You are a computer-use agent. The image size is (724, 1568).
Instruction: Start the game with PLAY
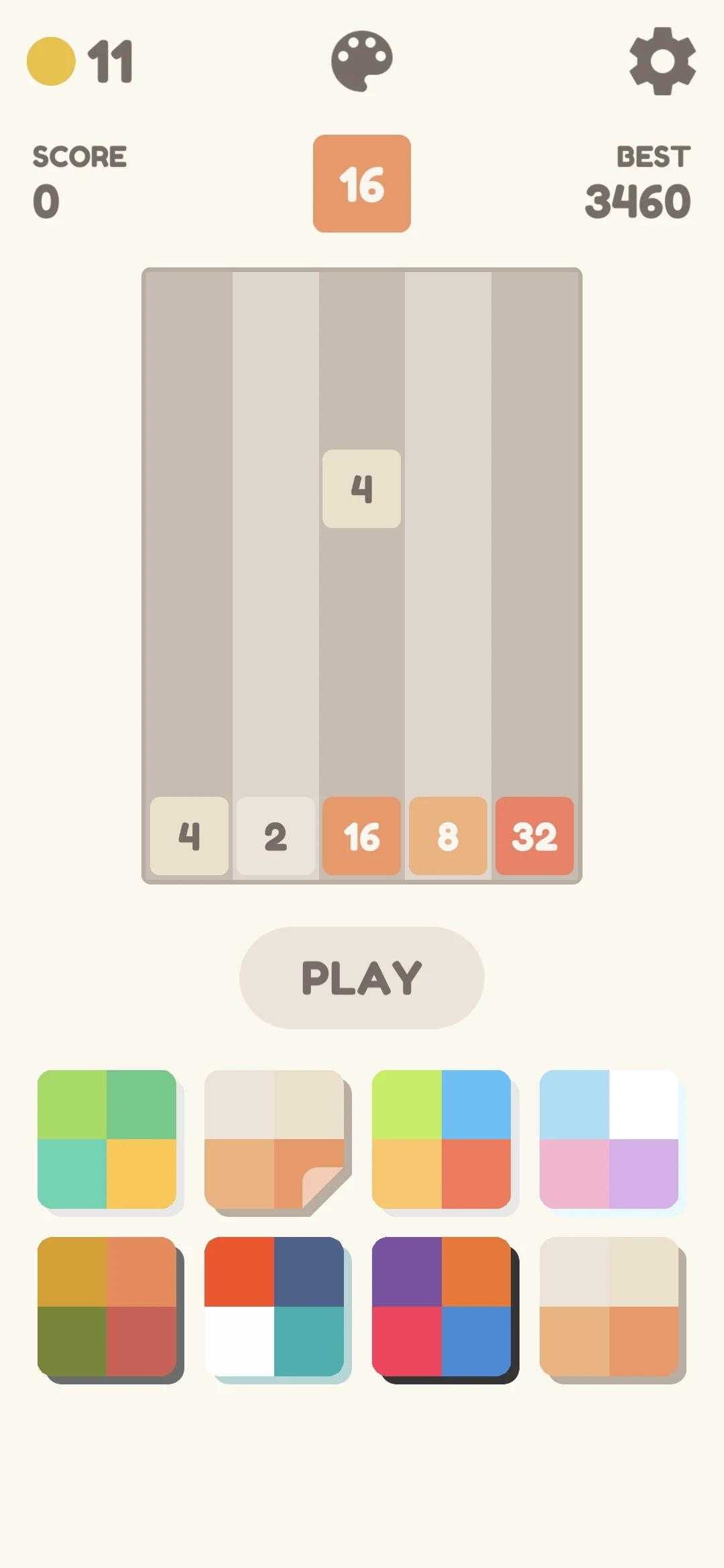(362, 978)
